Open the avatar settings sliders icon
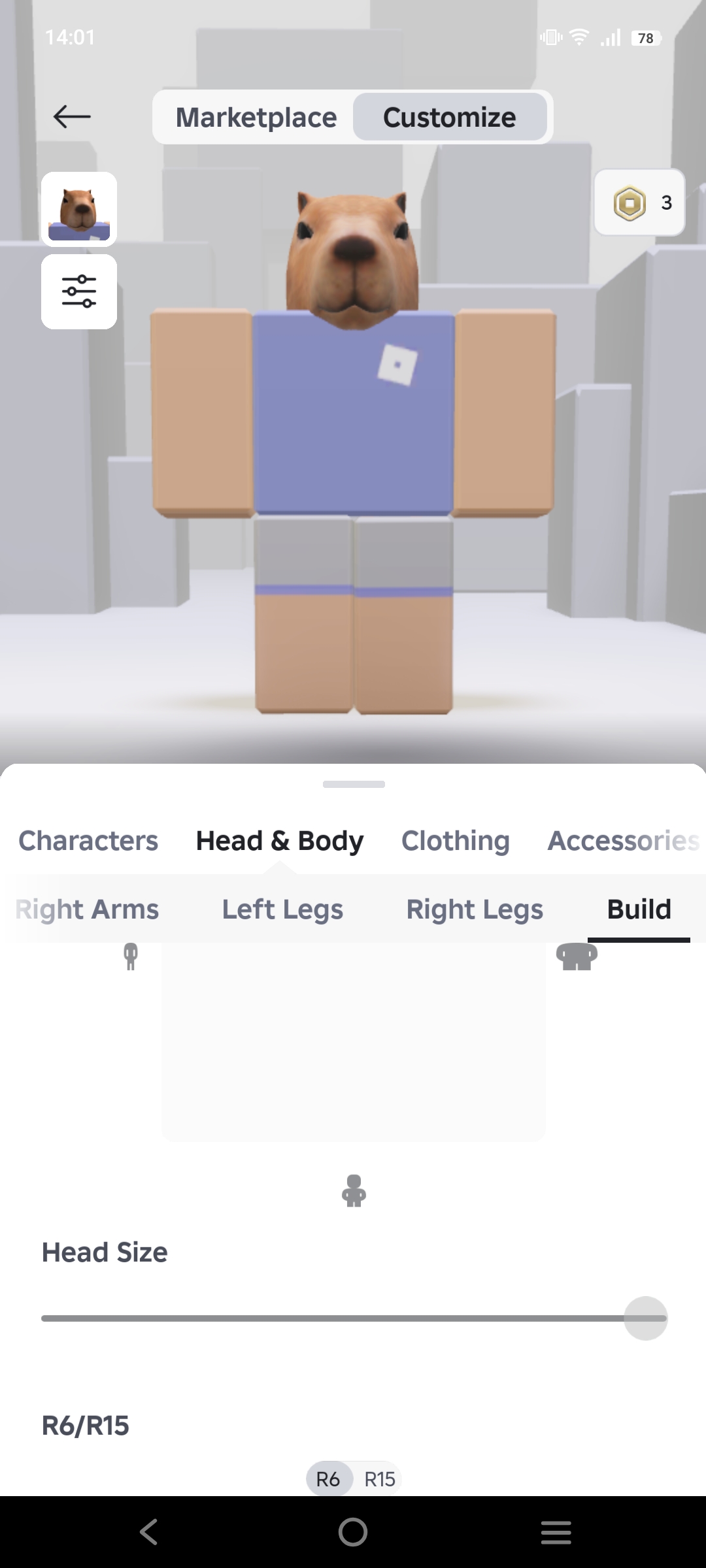 79,291
